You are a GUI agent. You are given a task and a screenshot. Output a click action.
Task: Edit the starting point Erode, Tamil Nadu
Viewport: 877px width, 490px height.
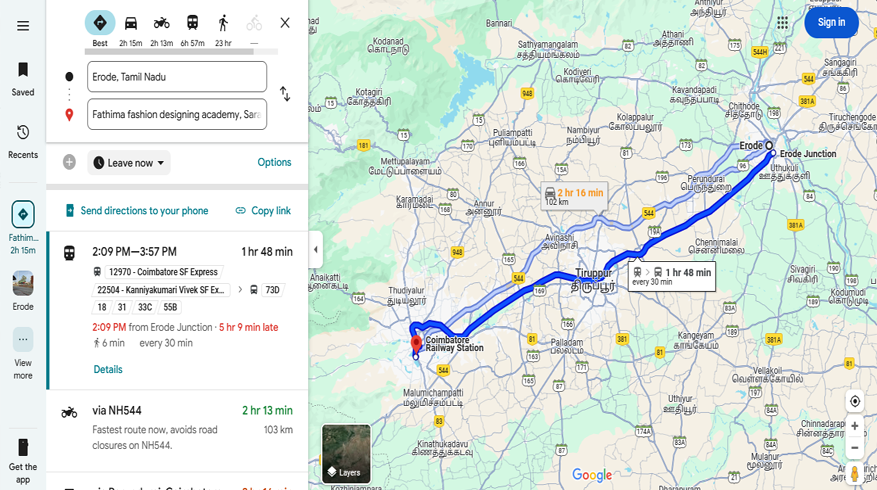point(177,77)
